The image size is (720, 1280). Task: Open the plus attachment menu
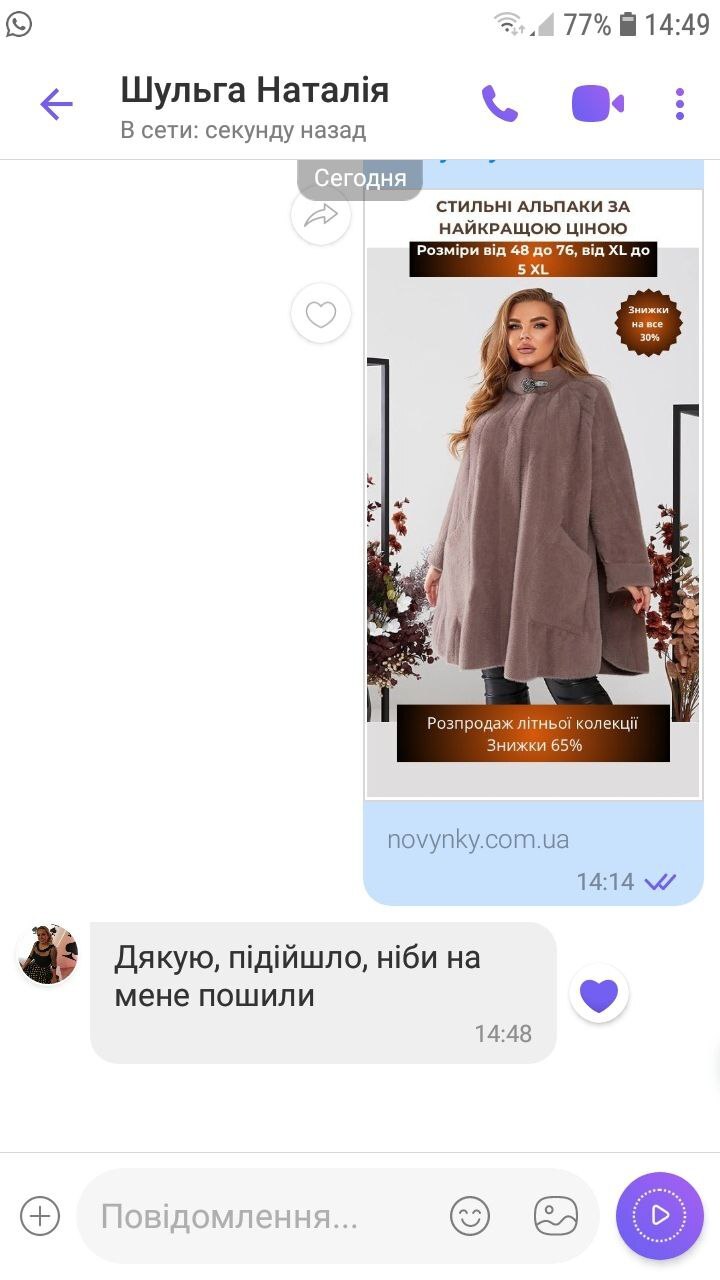coord(40,1216)
